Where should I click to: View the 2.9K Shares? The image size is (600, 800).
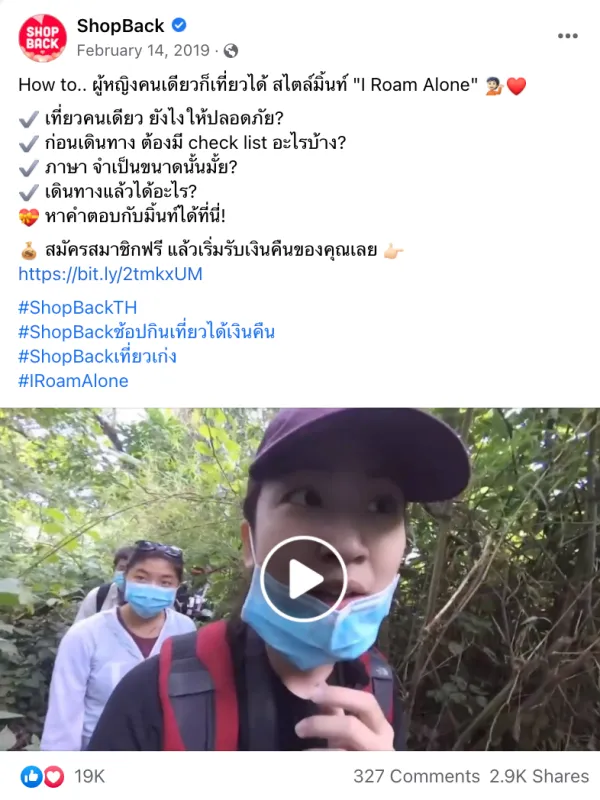coord(539,776)
